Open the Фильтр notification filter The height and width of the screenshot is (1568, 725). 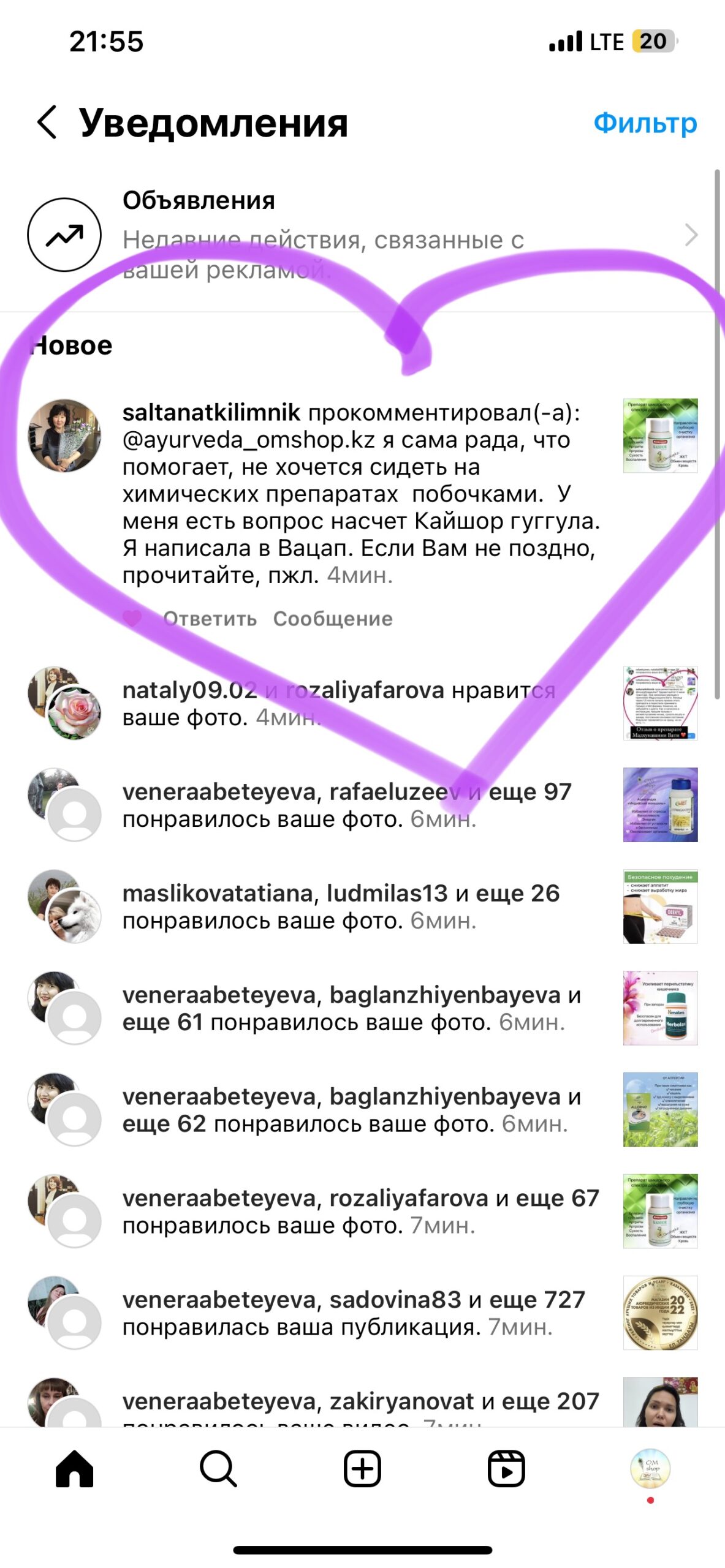pos(645,123)
